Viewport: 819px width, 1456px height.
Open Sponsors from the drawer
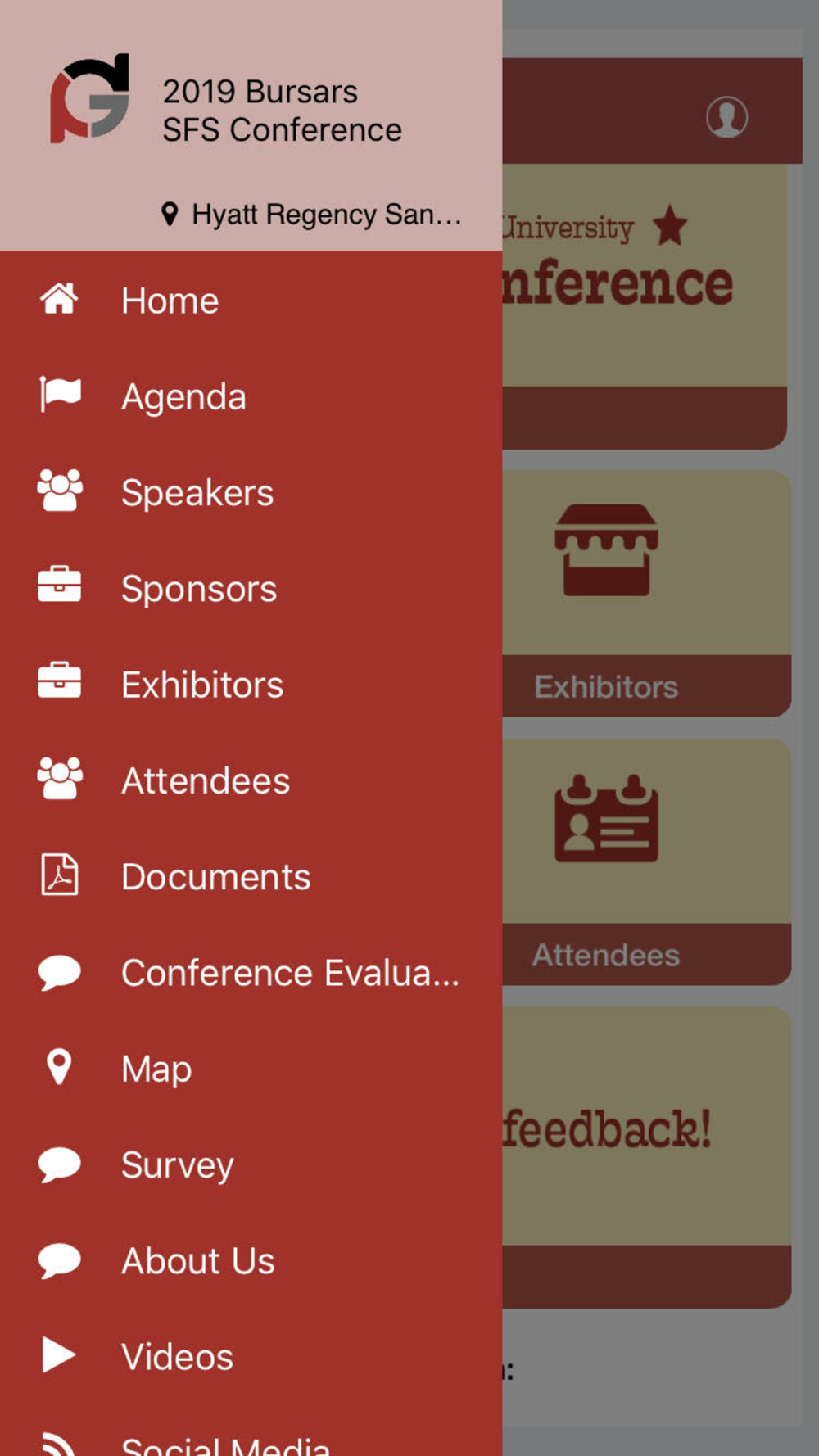[x=251, y=588]
